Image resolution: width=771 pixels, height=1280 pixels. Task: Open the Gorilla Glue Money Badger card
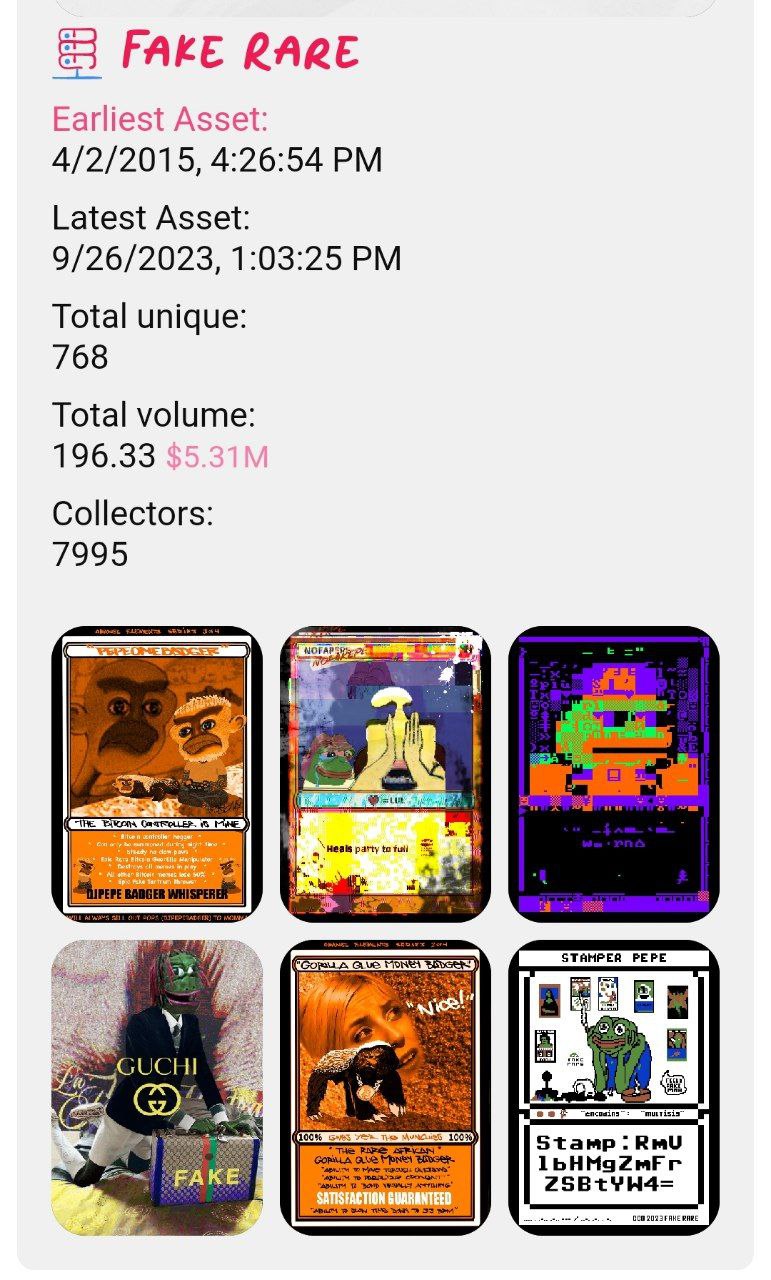[x=385, y=1088]
